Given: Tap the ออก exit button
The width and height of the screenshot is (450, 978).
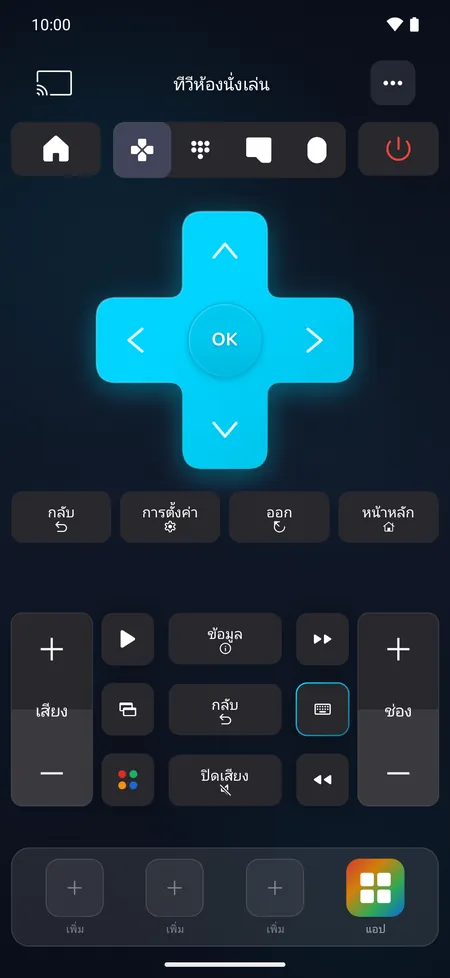Looking at the screenshot, I should click(x=279, y=517).
